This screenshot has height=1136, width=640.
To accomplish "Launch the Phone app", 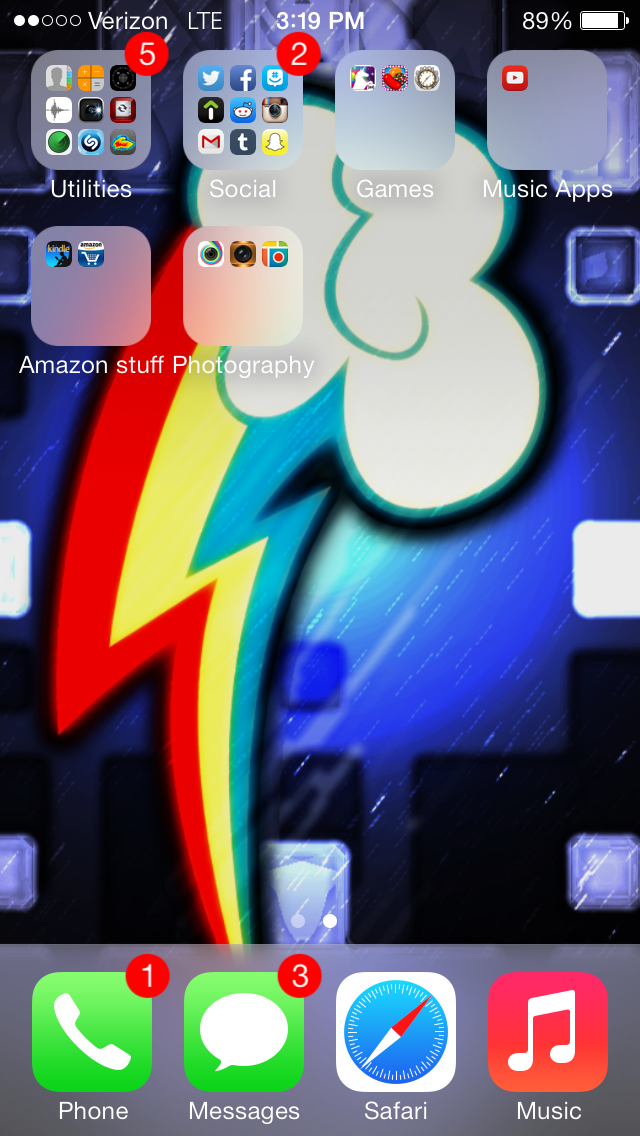I will coord(92,1032).
